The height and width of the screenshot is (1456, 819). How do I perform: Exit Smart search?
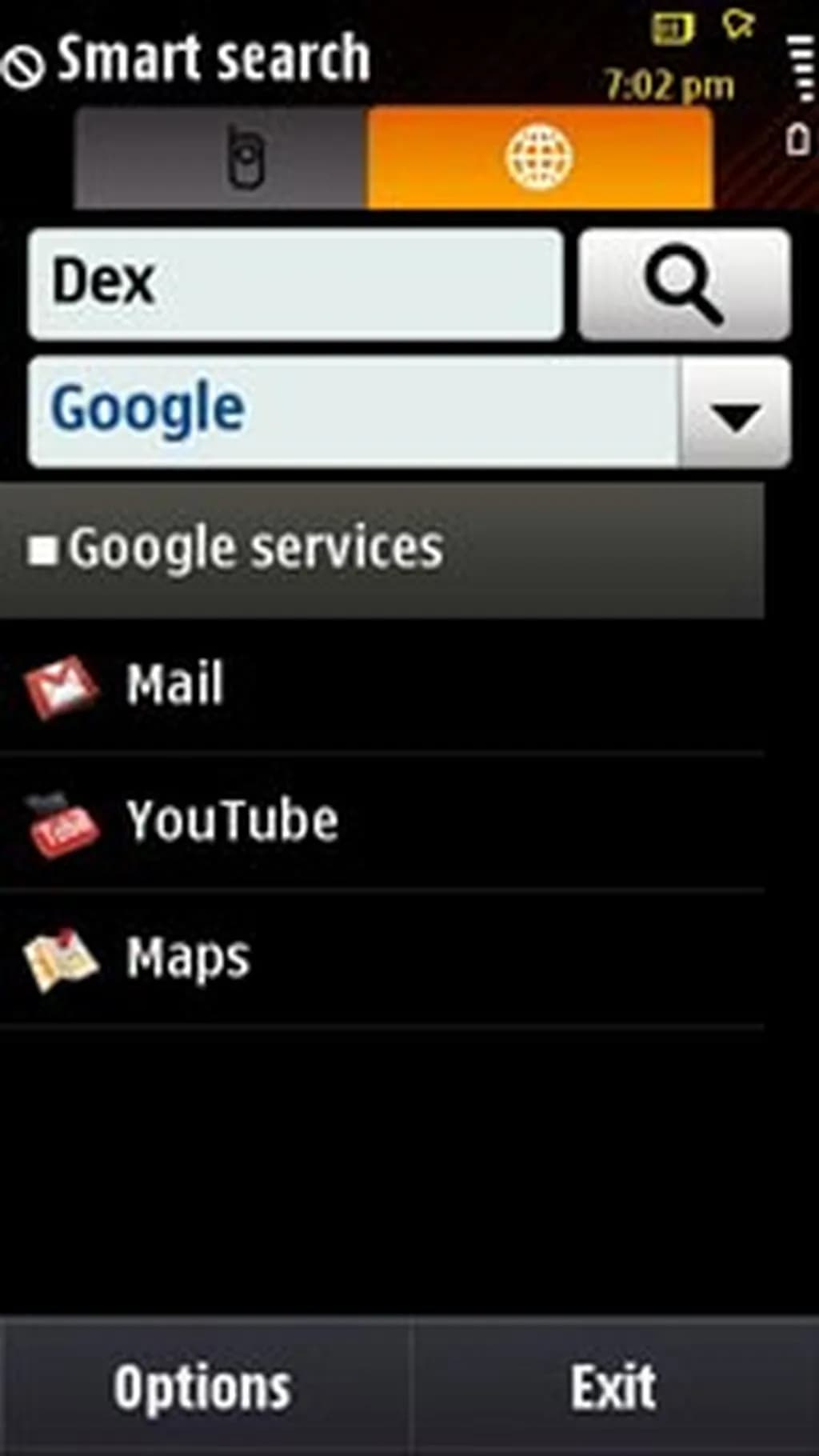click(x=613, y=1387)
